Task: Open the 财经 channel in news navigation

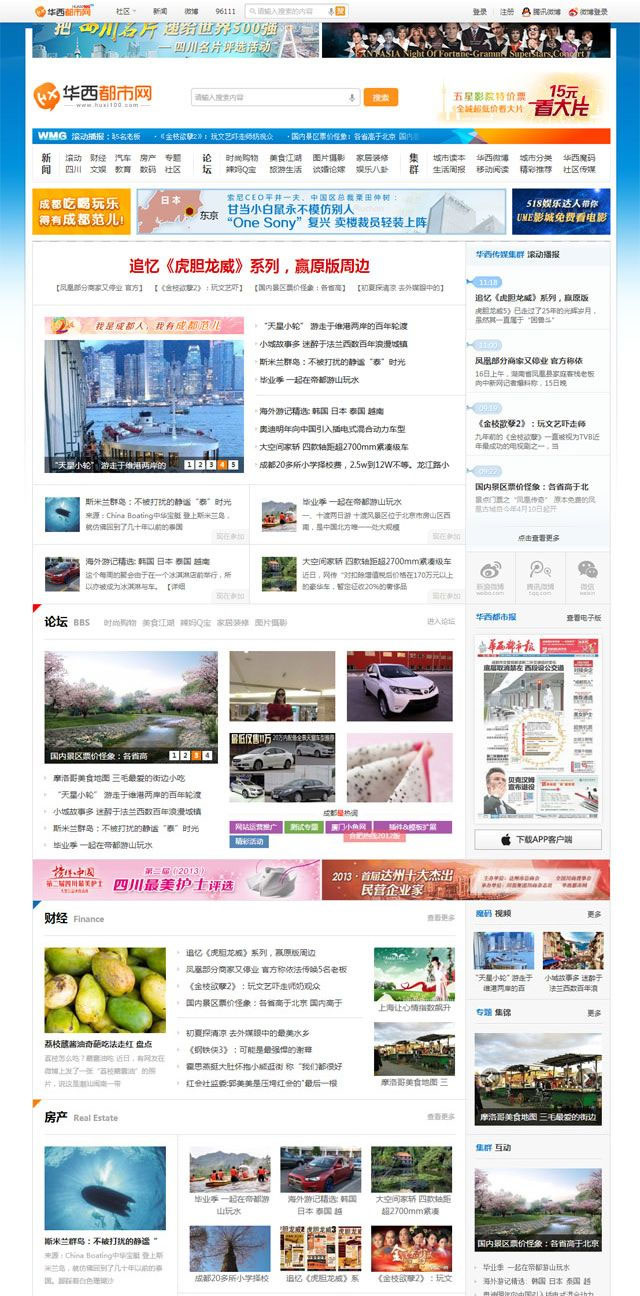Action: [x=98, y=158]
